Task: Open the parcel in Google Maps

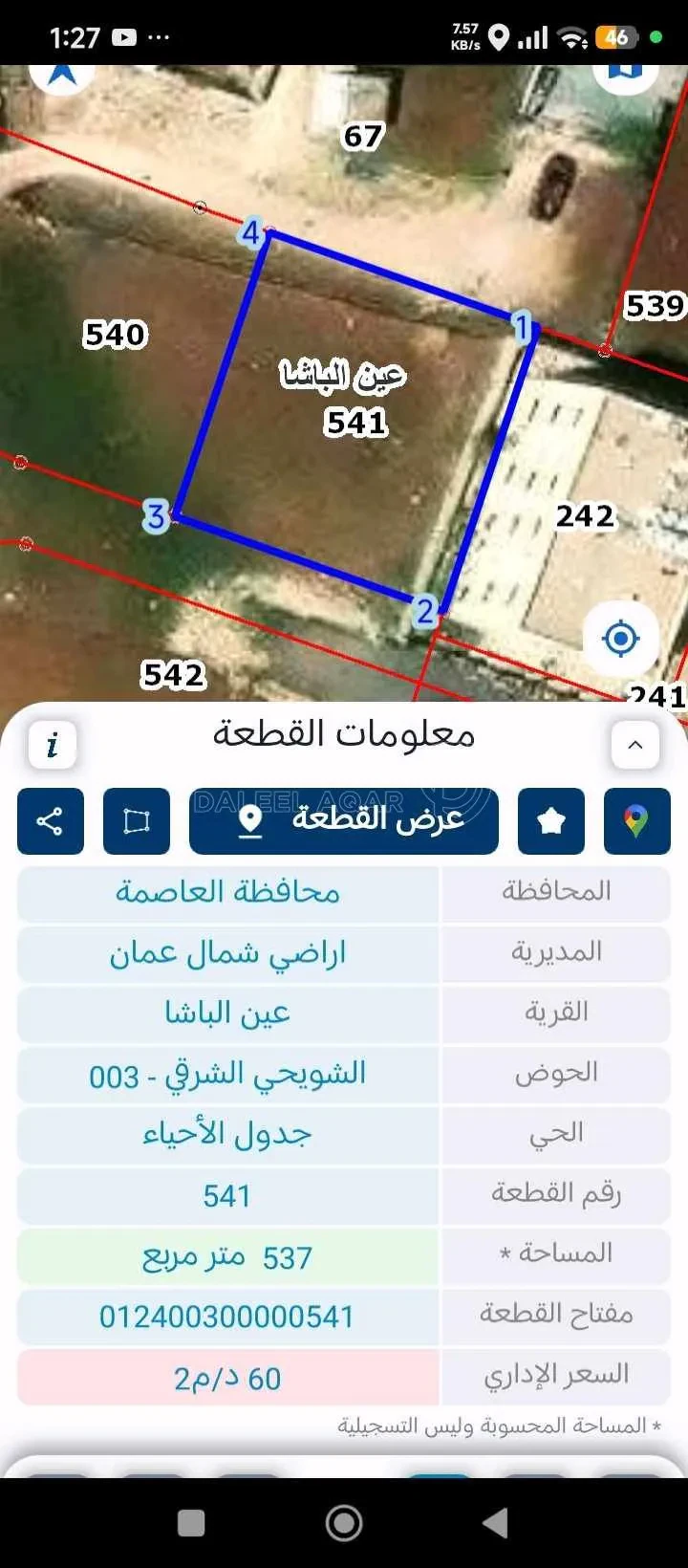Action: coord(637,821)
